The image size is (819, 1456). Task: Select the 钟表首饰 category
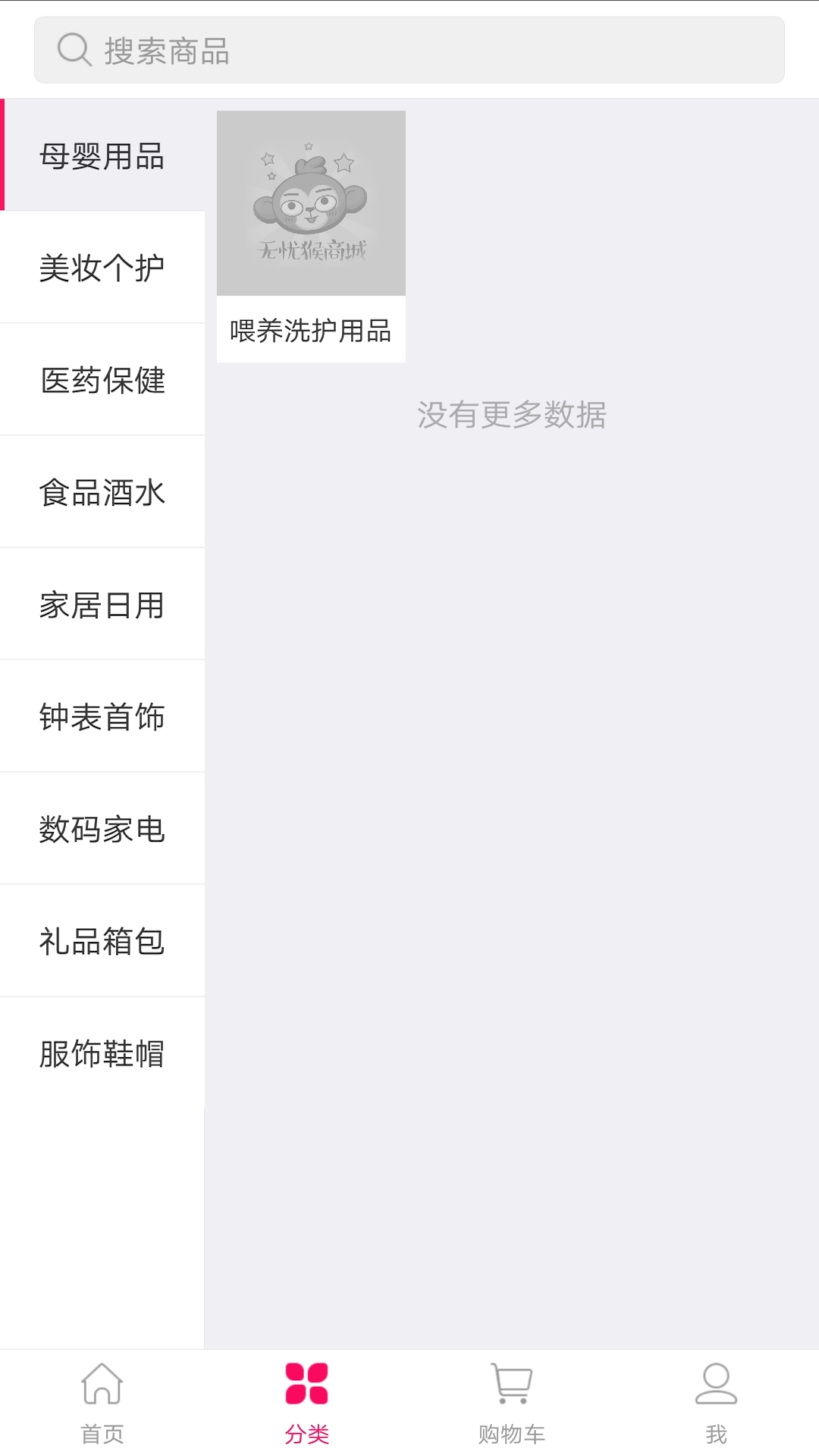(102, 717)
